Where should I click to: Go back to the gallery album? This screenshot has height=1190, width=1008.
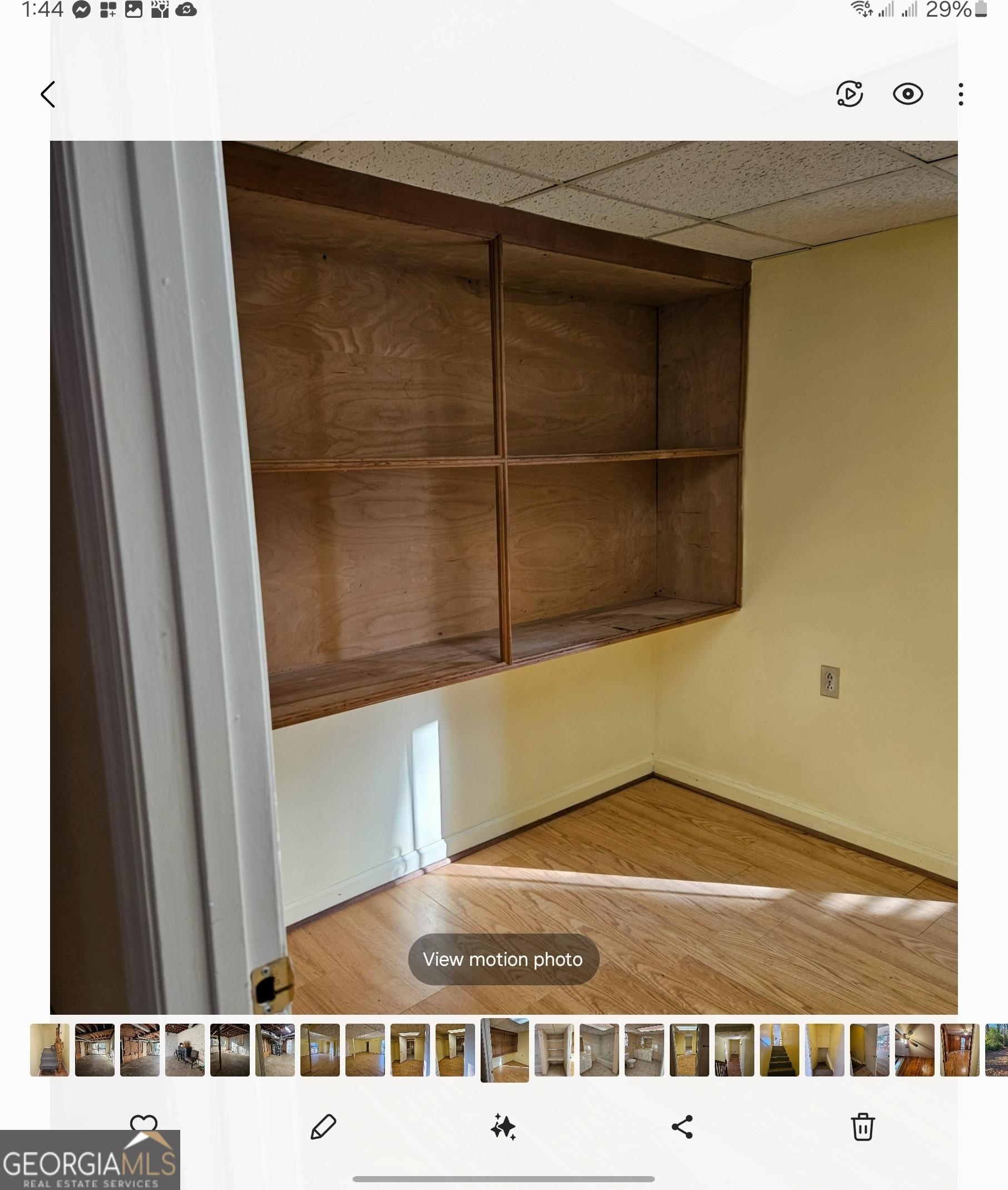point(48,95)
